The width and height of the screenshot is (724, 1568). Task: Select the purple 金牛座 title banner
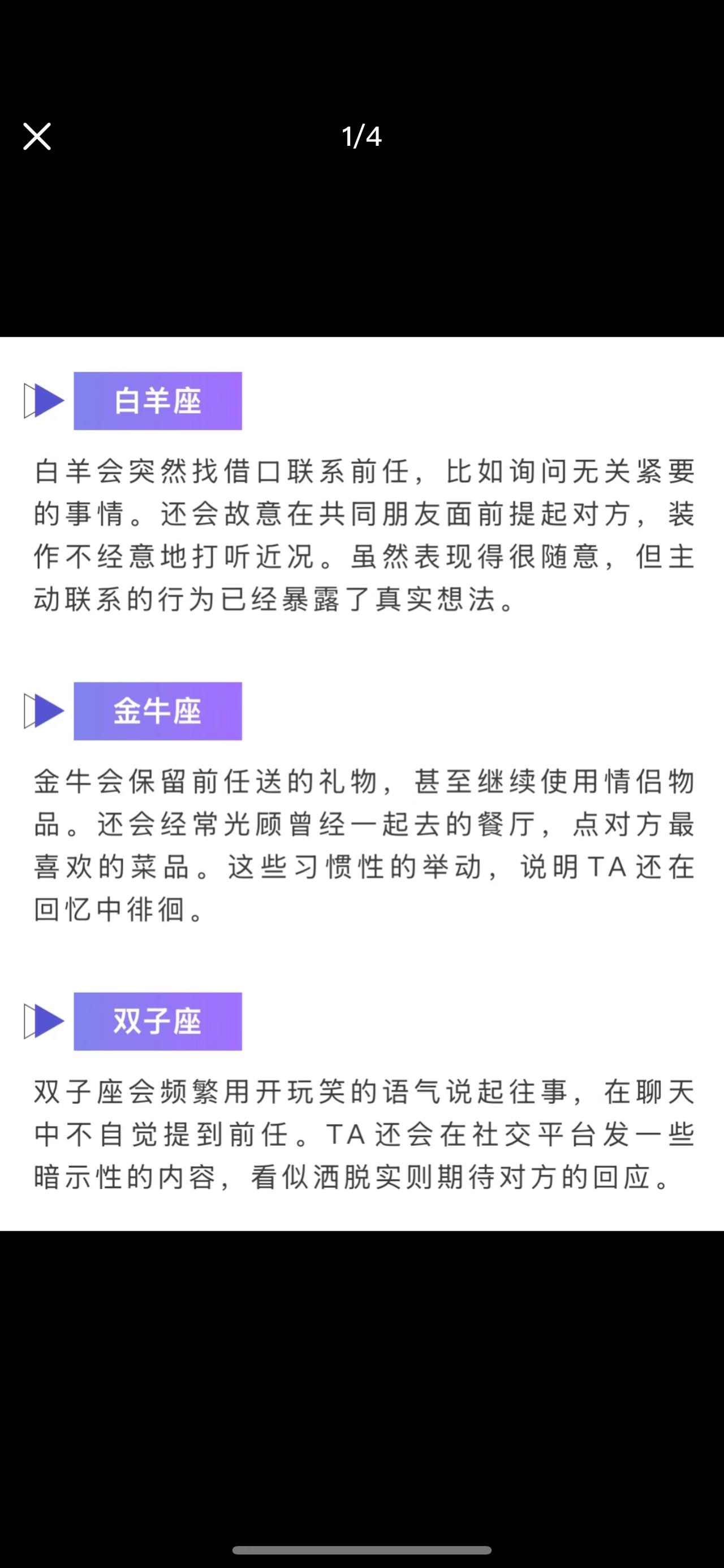pos(157,711)
